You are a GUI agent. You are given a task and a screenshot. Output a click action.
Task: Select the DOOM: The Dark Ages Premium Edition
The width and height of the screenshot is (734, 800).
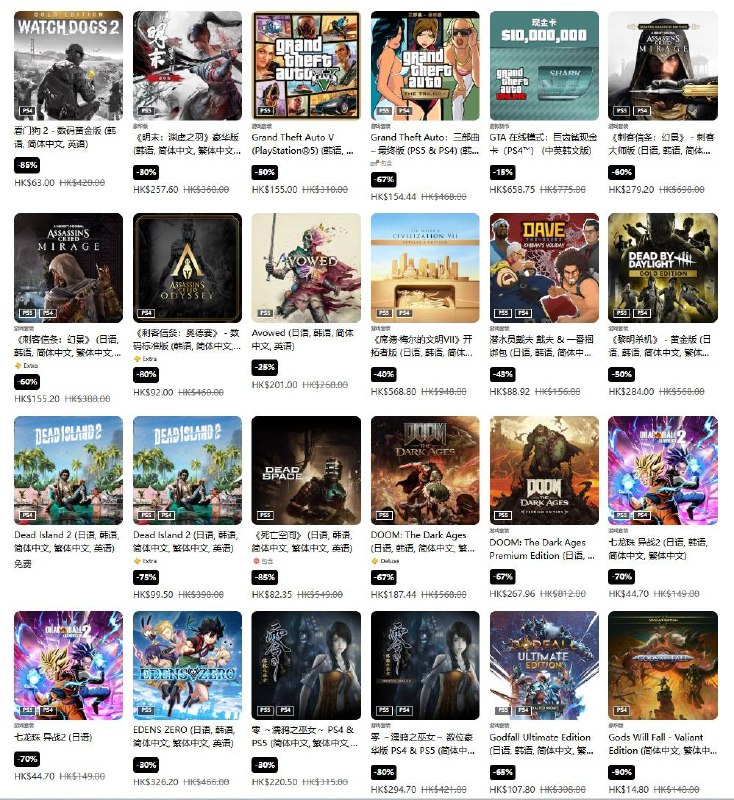(544, 470)
